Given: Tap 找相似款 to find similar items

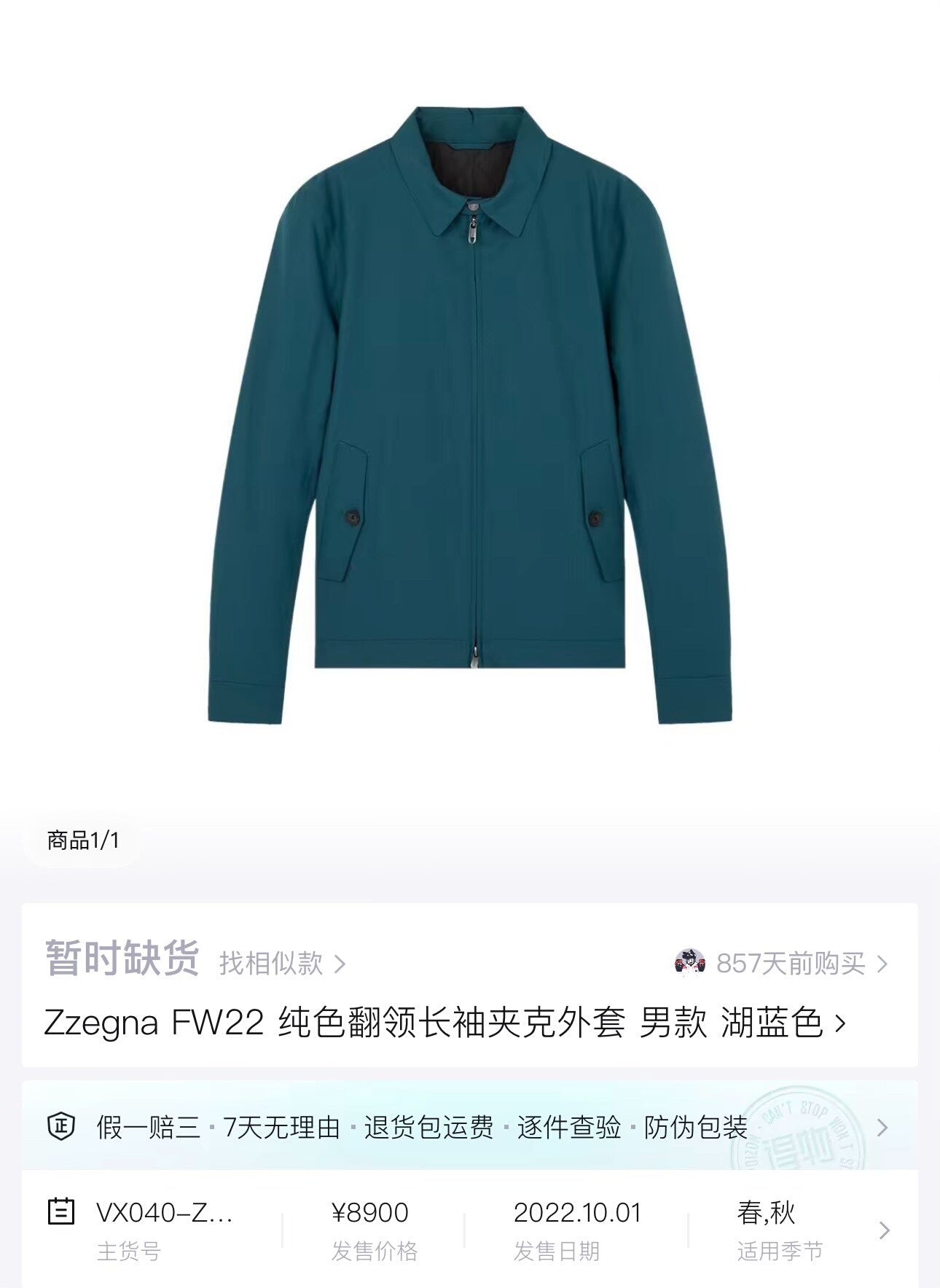Looking at the screenshot, I should point(281,964).
